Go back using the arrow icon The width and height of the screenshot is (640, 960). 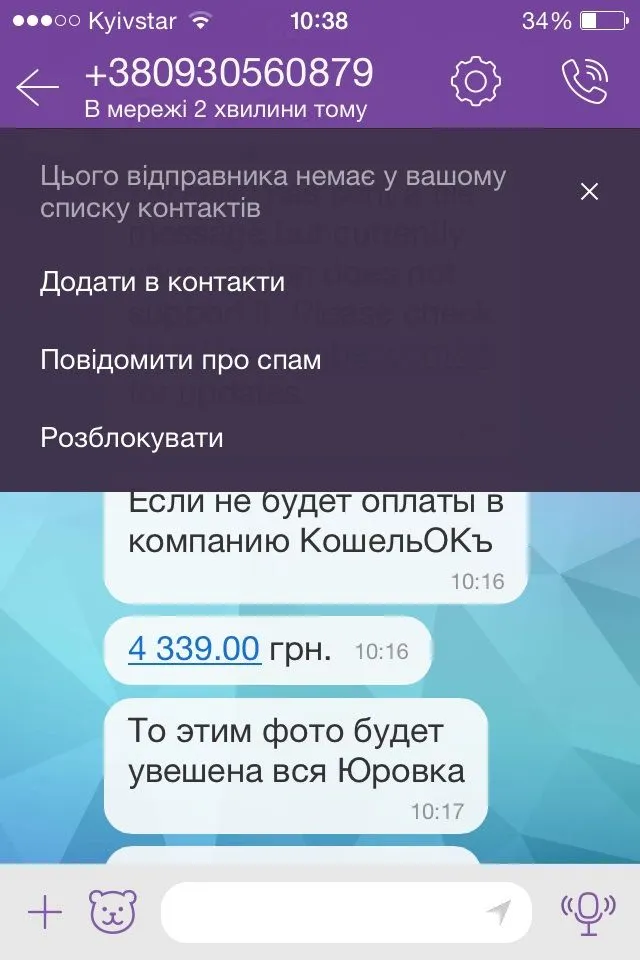[x=38, y=88]
